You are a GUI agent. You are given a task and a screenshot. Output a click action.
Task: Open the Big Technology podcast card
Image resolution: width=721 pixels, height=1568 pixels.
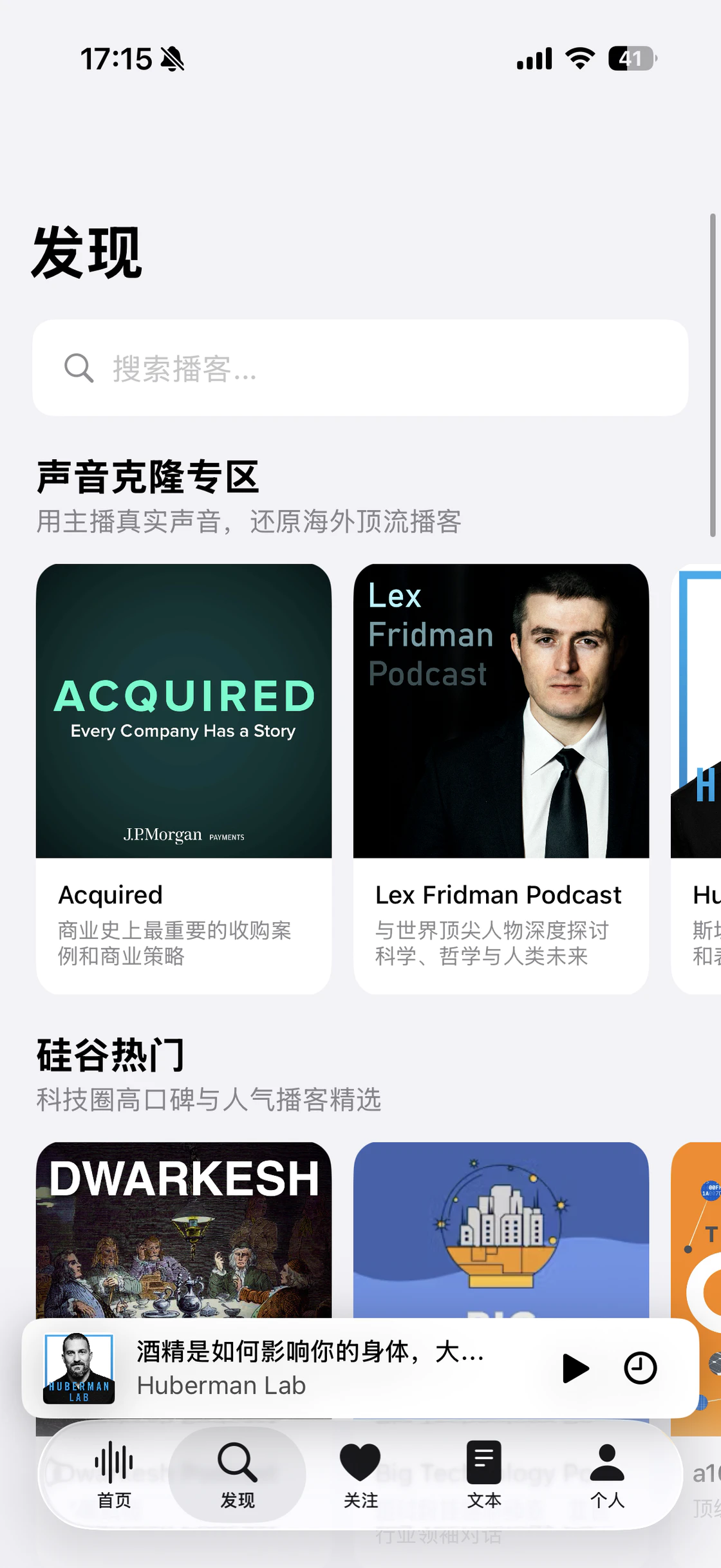pos(501,1230)
